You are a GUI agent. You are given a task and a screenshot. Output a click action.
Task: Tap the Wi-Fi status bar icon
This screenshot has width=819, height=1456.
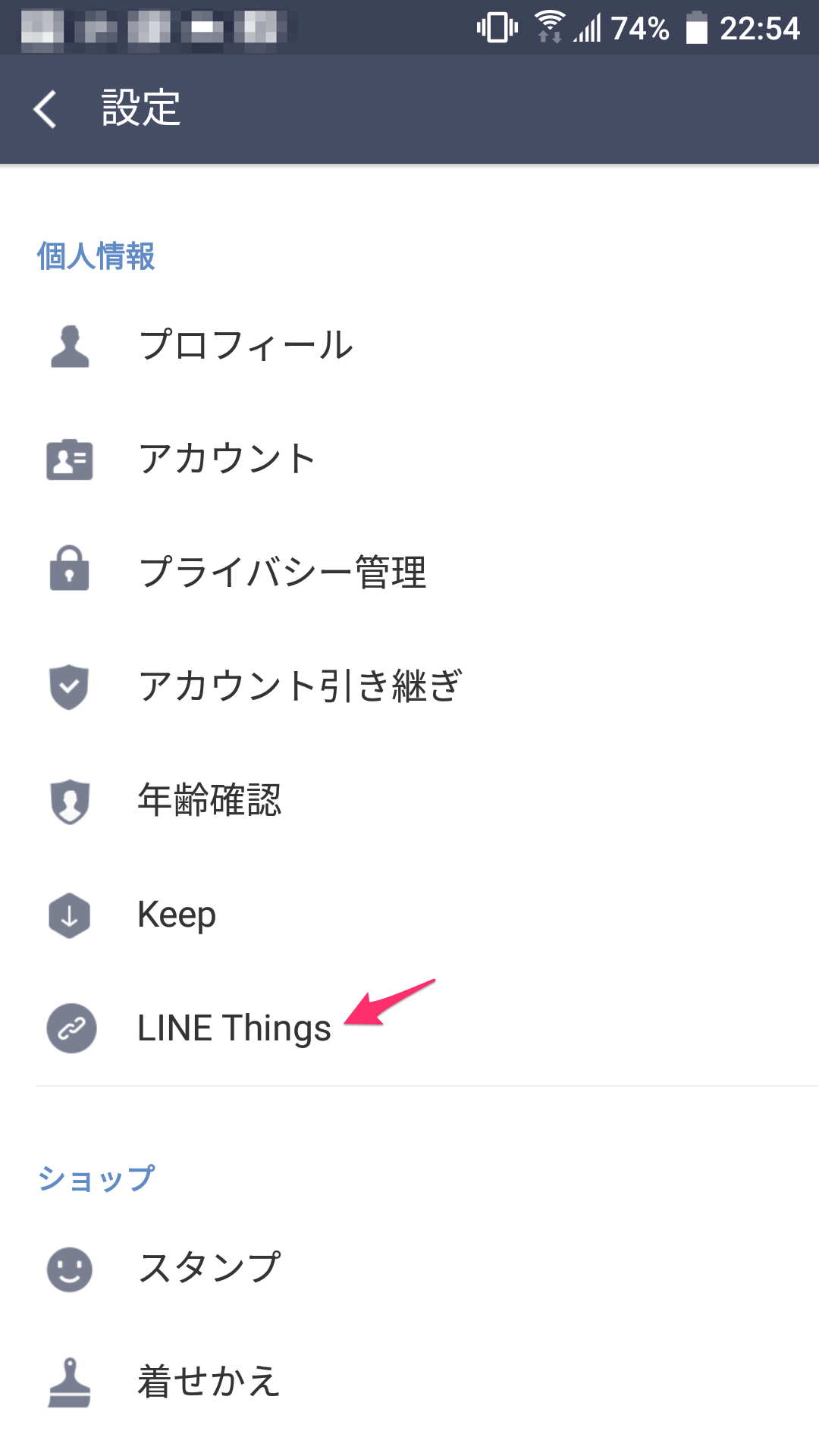click(x=548, y=25)
